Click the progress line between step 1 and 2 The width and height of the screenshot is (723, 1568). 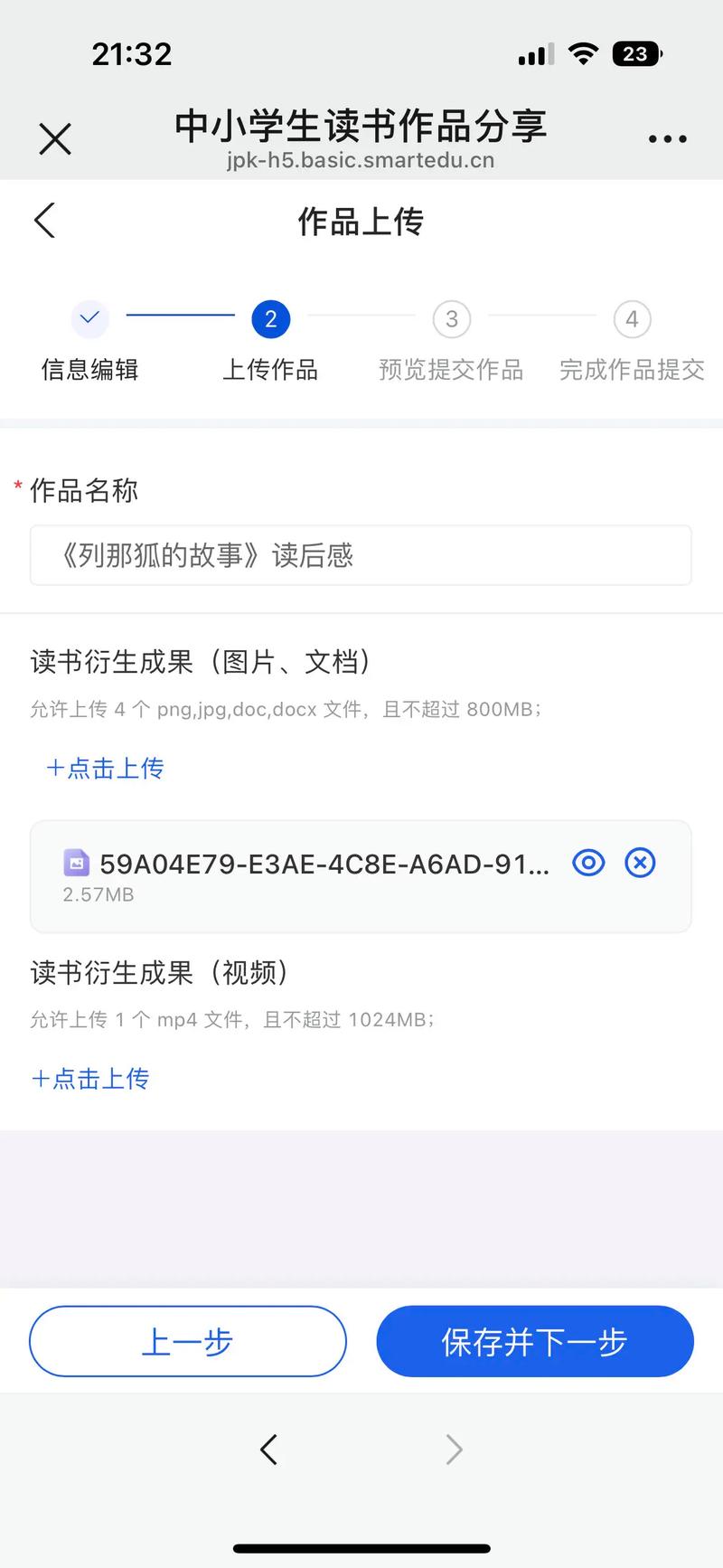point(179,318)
